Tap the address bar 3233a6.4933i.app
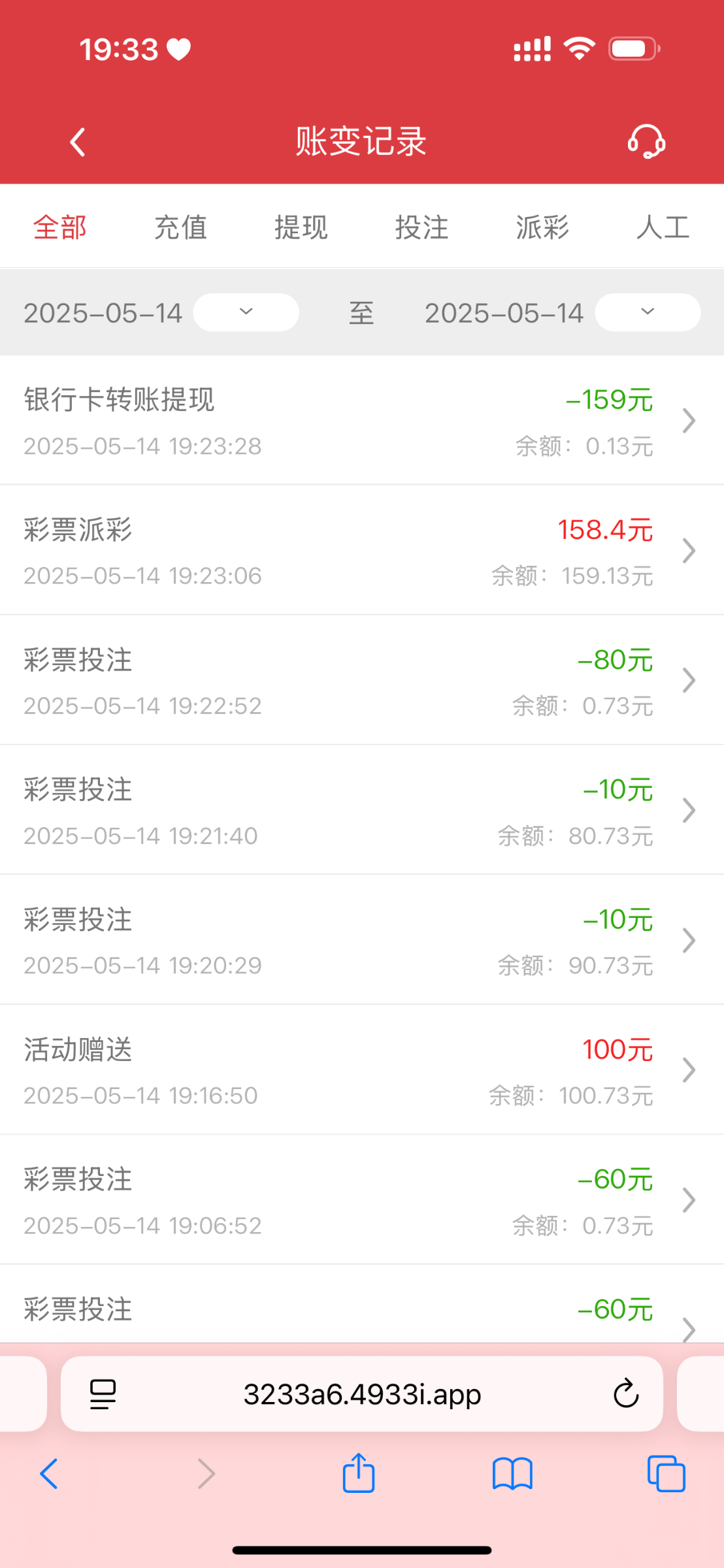The width and height of the screenshot is (724, 1568). point(362,1394)
